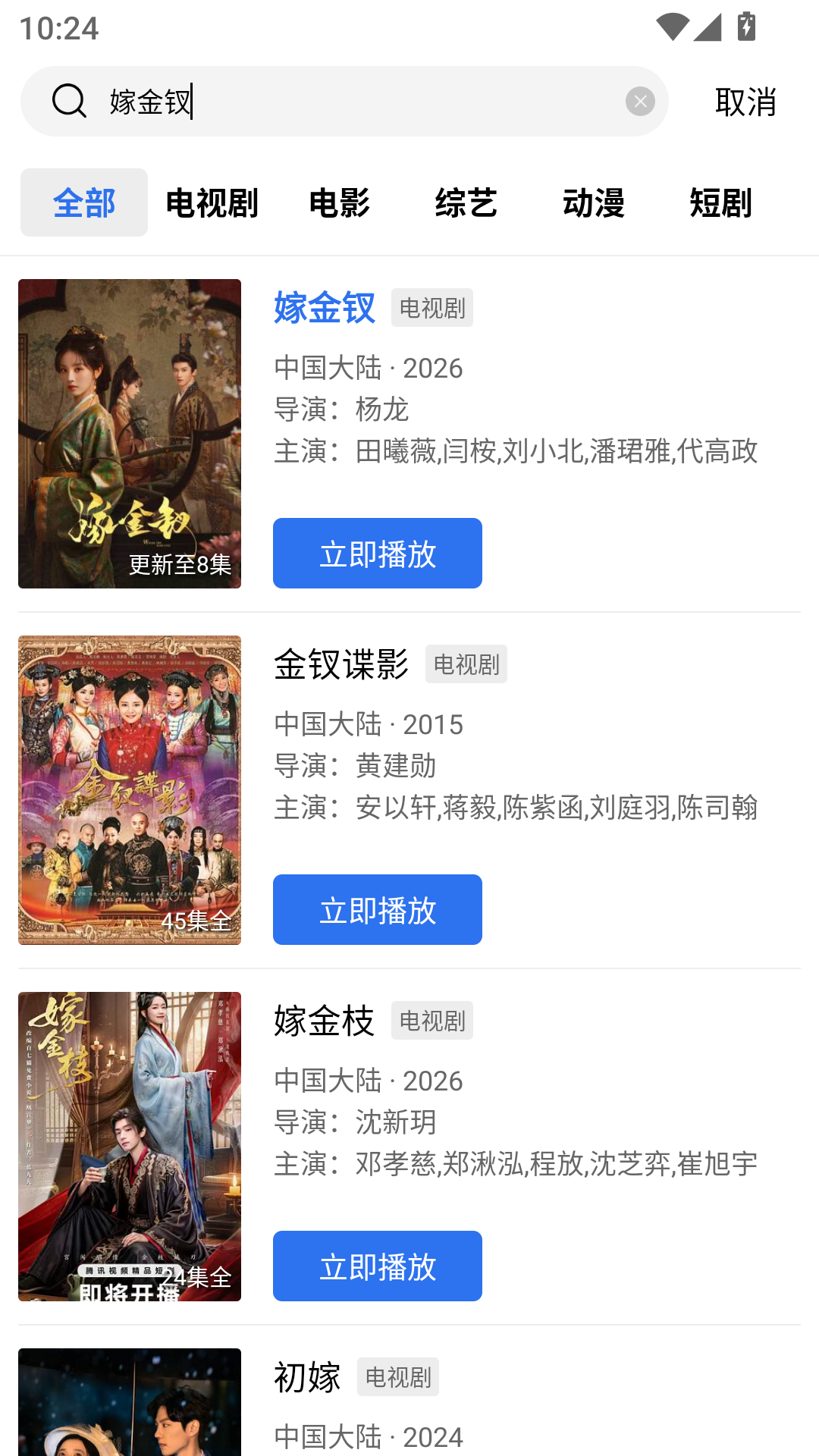The height and width of the screenshot is (1456, 819).
Task: Select the 全部 tab
Action: 84,202
